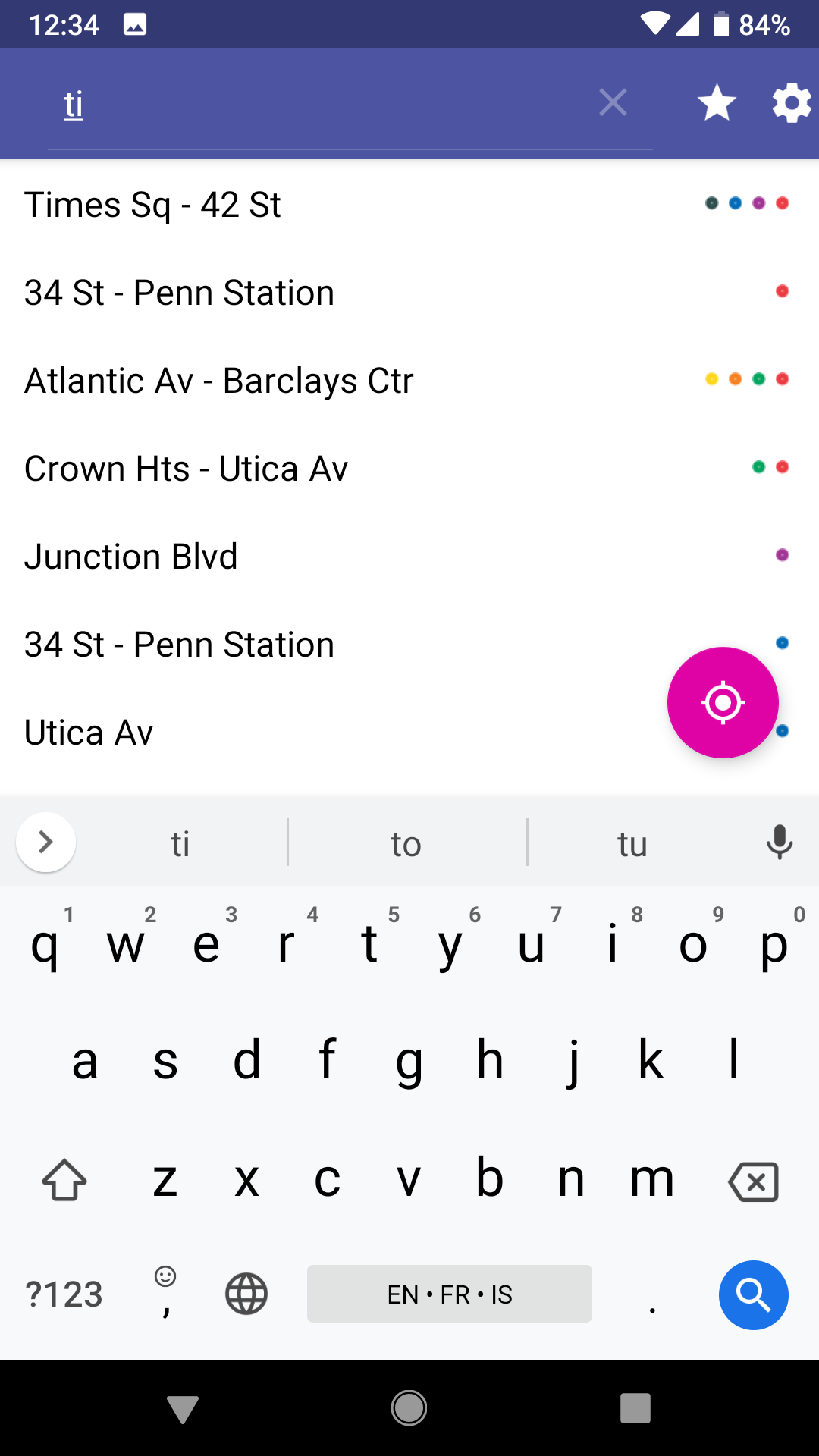Select Atlantic Av - Barclays Ctr
The width and height of the screenshot is (819, 1456).
click(x=409, y=380)
